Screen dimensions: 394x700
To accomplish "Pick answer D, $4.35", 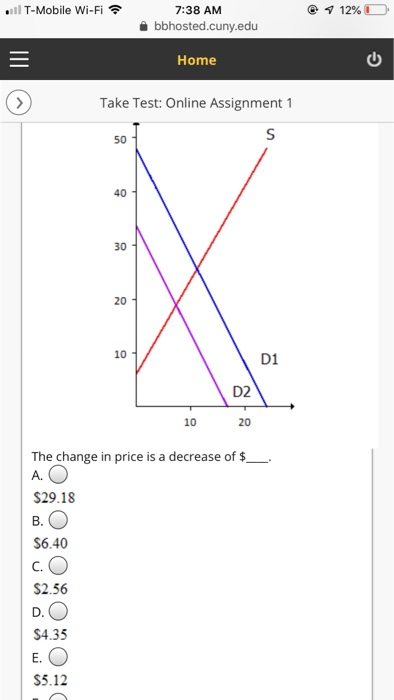I will tap(58, 611).
